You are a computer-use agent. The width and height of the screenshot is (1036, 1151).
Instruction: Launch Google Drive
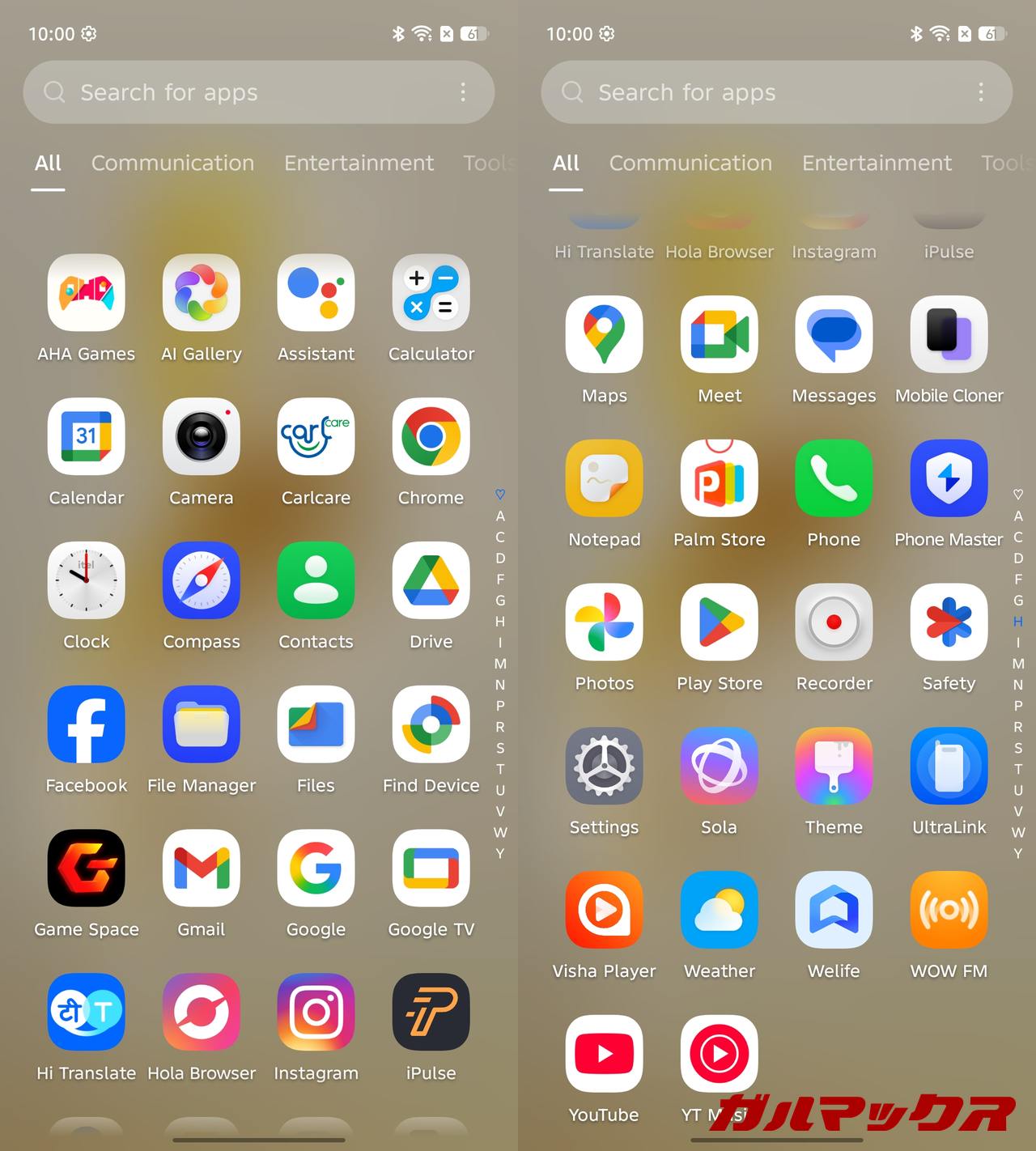[431, 580]
